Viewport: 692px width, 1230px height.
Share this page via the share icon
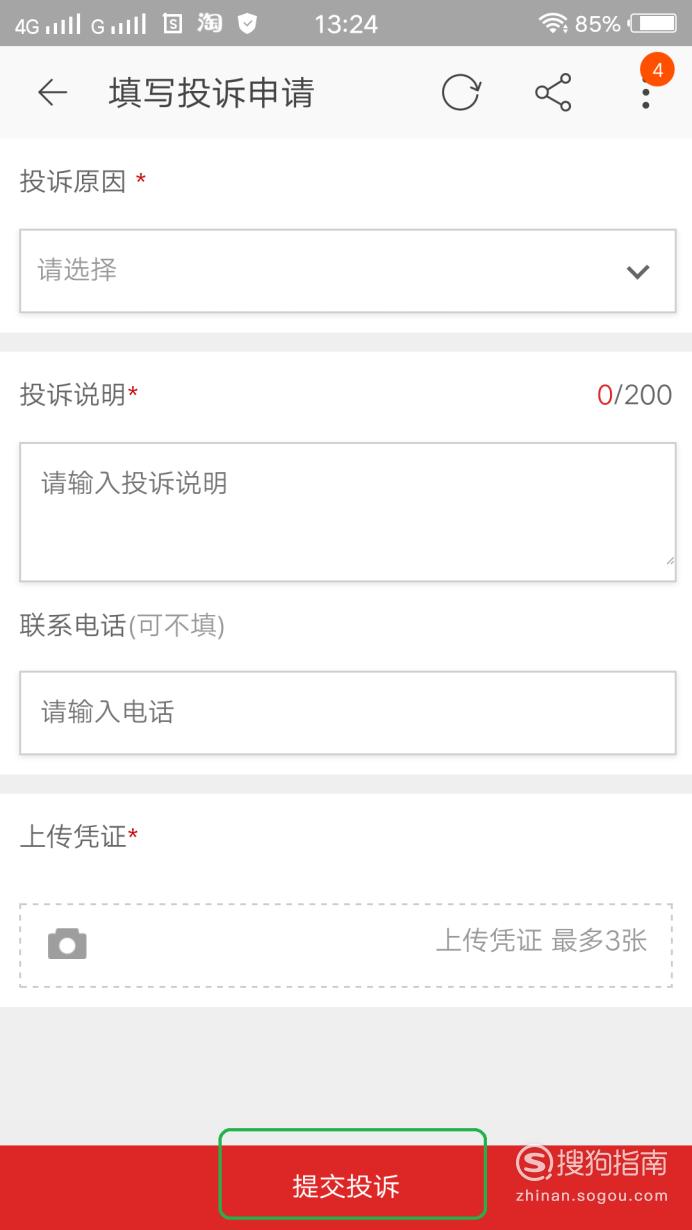pyautogui.click(x=553, y=93)
